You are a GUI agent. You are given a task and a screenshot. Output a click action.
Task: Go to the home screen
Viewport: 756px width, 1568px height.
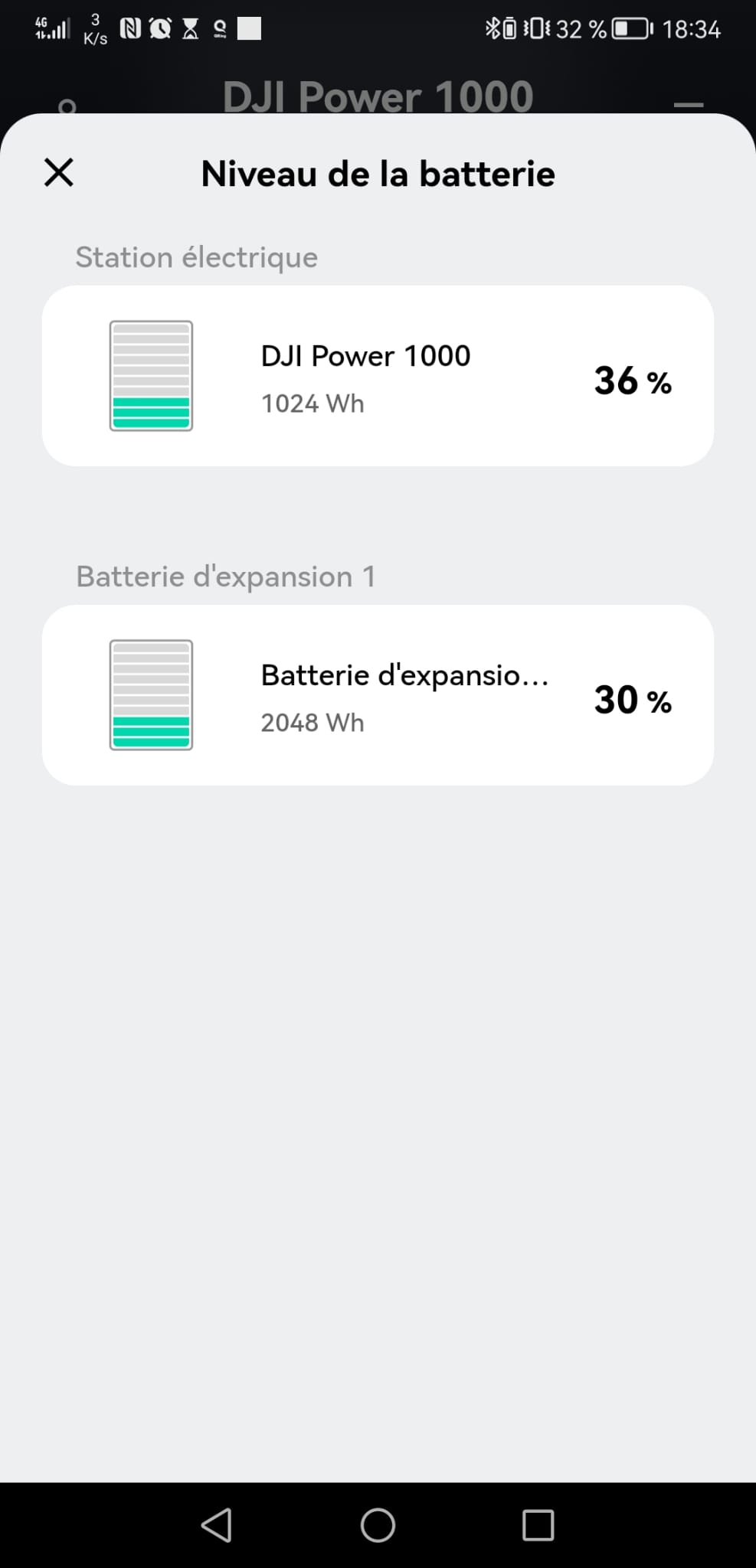378,1524
